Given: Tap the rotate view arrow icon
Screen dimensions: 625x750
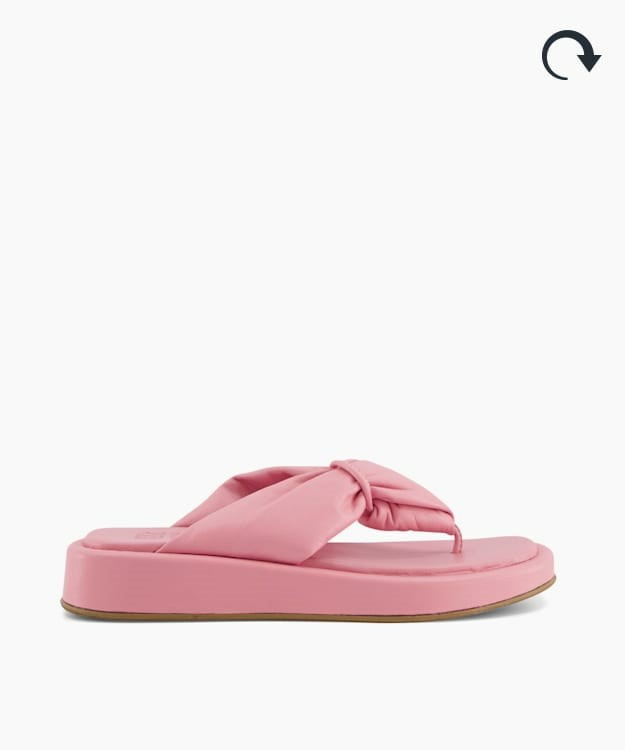Looking at the screenshot, I should click(570, 55).
